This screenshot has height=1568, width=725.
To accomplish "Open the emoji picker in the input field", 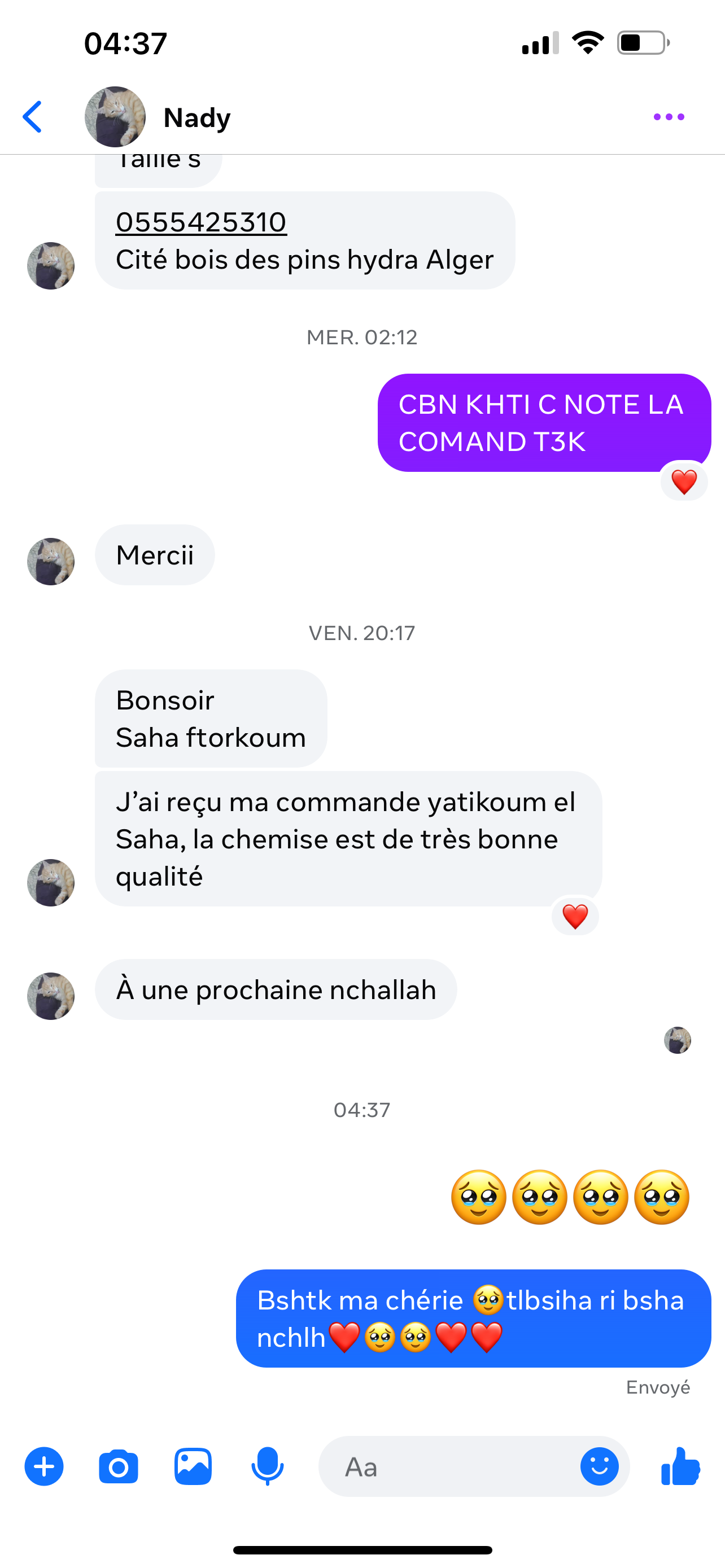I will (x=599, y=1467).
